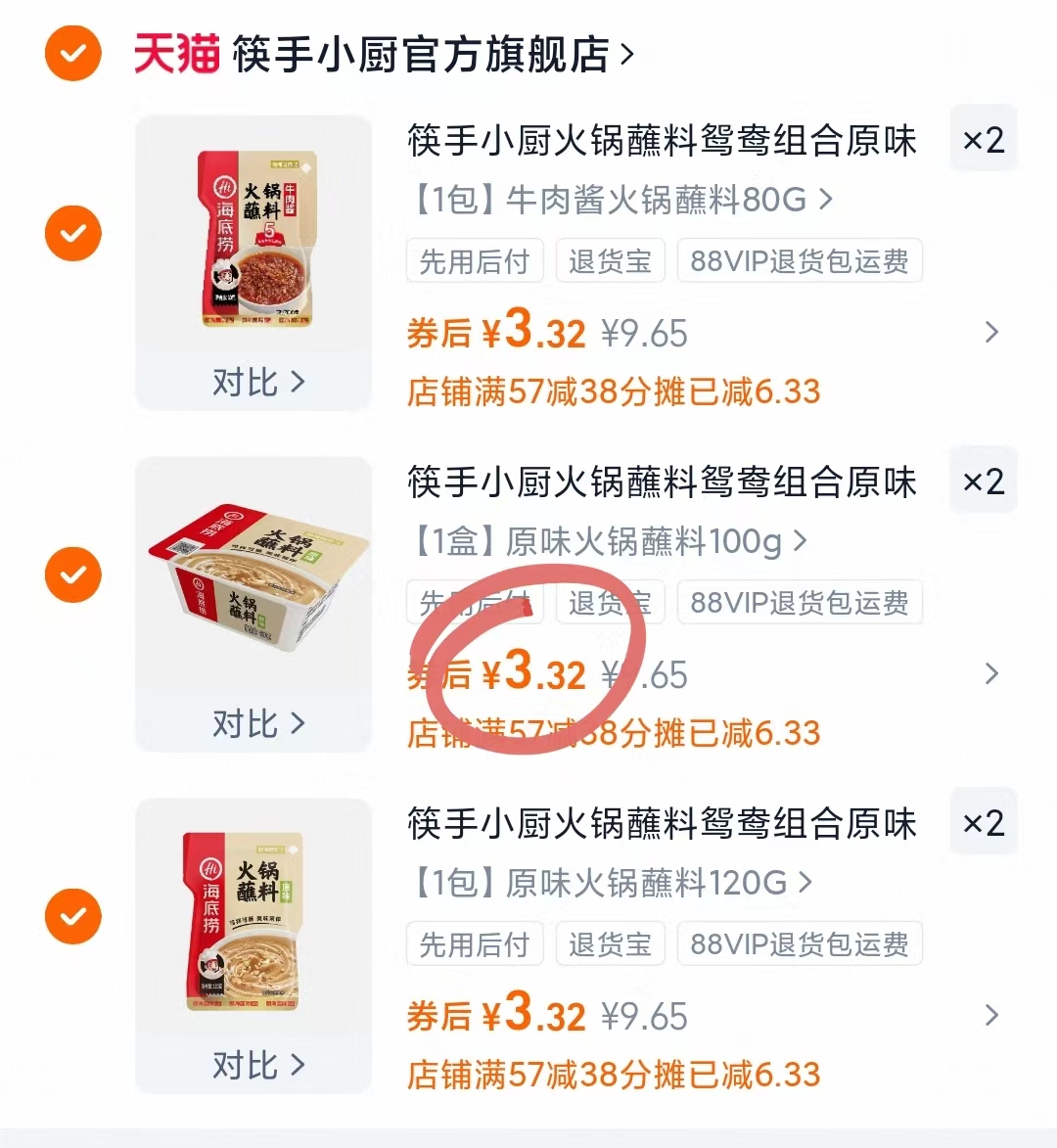Click the 先用后付 tag on the first item
Image resolution: width=1057 pixels, height=1148 pixels.
474,260
